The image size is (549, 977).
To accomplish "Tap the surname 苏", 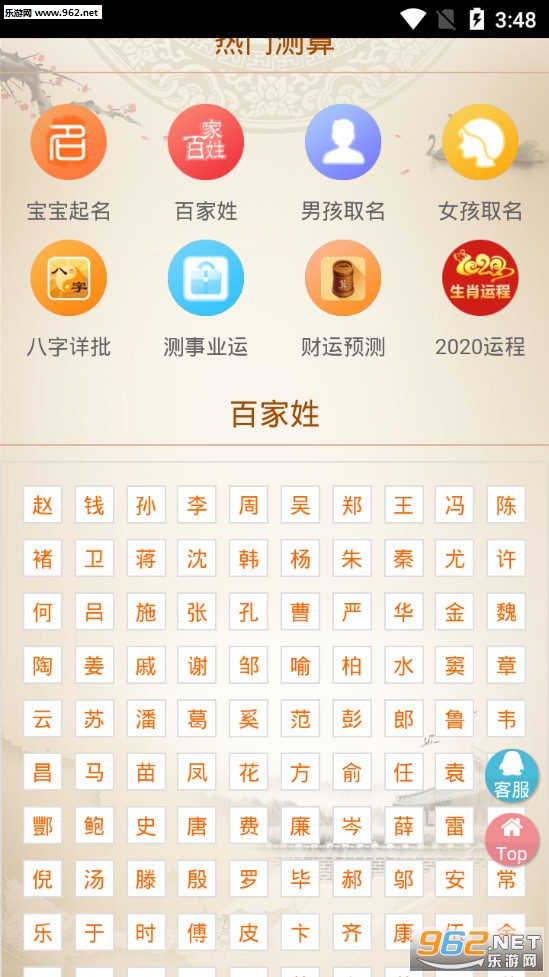I will 95,719.
